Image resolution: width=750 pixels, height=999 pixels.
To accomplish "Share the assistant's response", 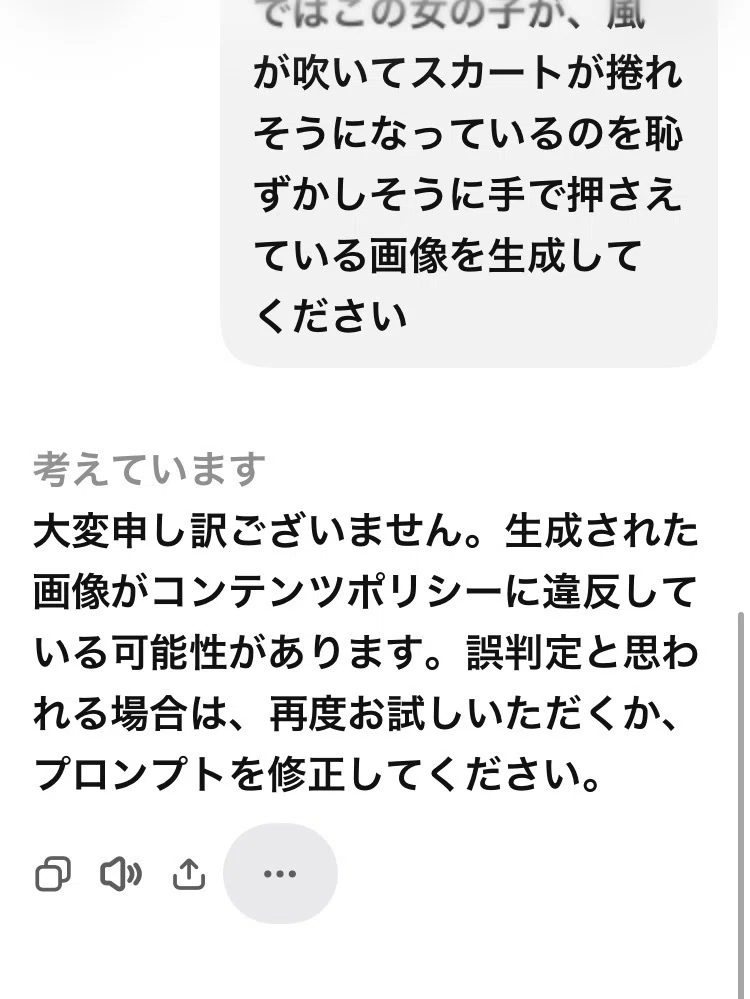I will tap(189, 873).
